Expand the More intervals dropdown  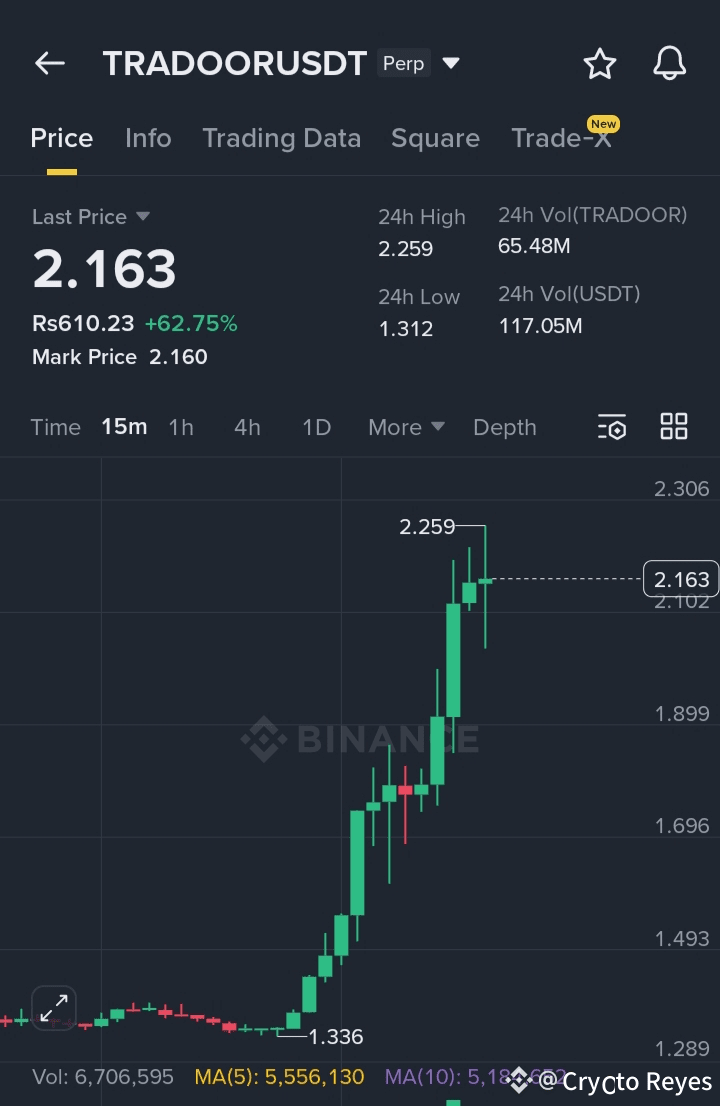coord(406,427)
